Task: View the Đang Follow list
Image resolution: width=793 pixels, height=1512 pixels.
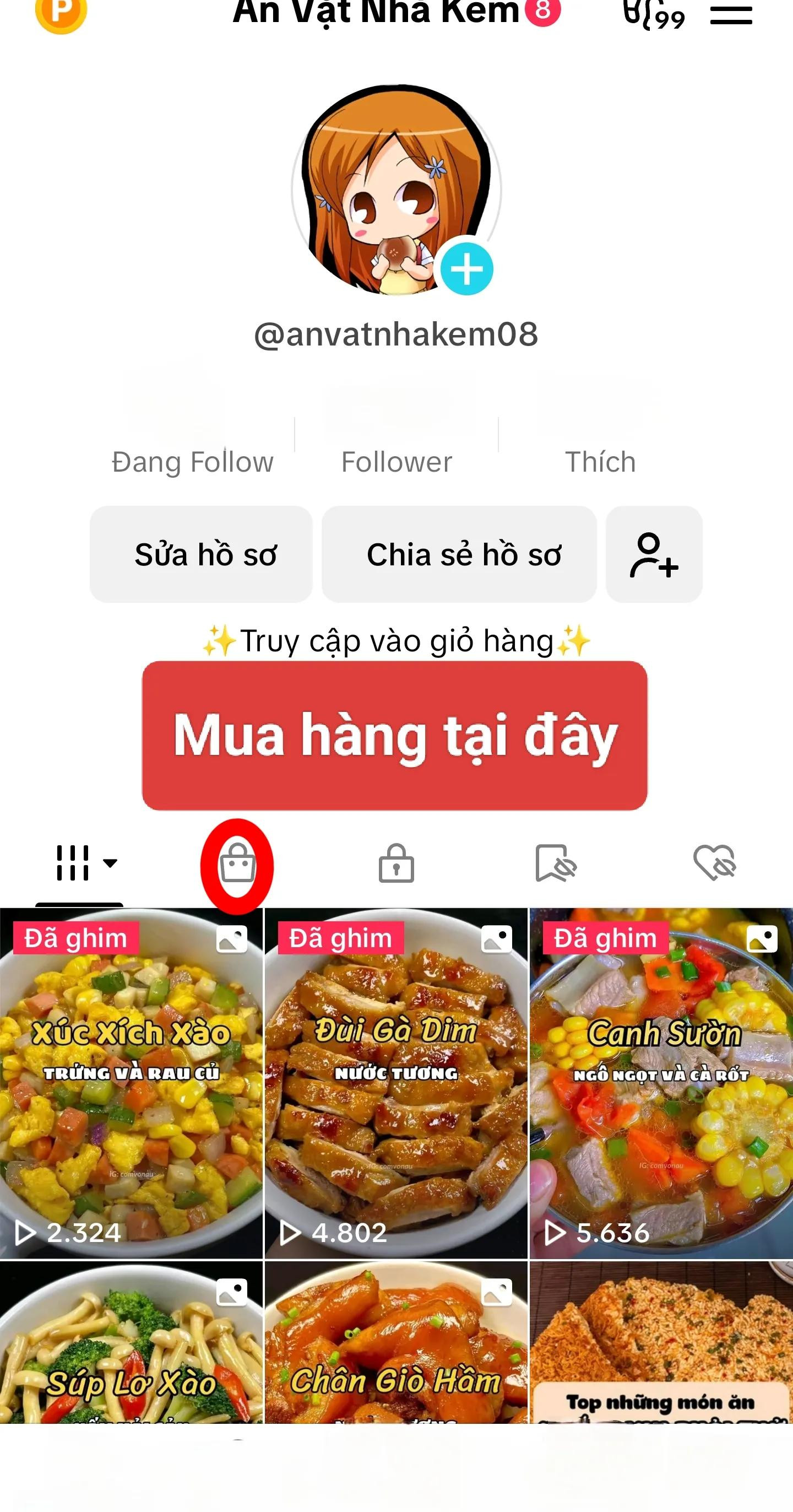Action: pos(191,461)
